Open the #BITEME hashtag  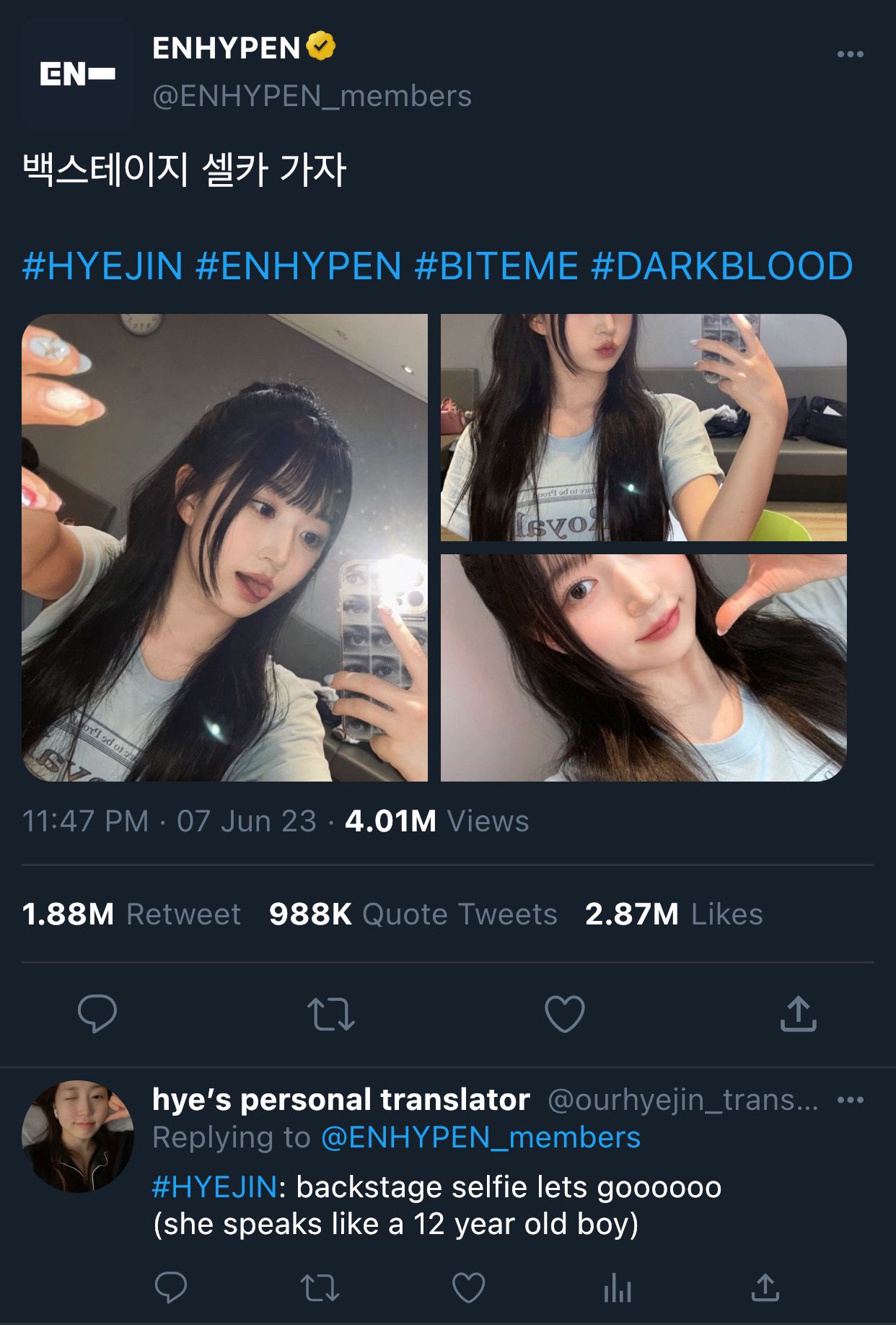(x=496, y=266)
